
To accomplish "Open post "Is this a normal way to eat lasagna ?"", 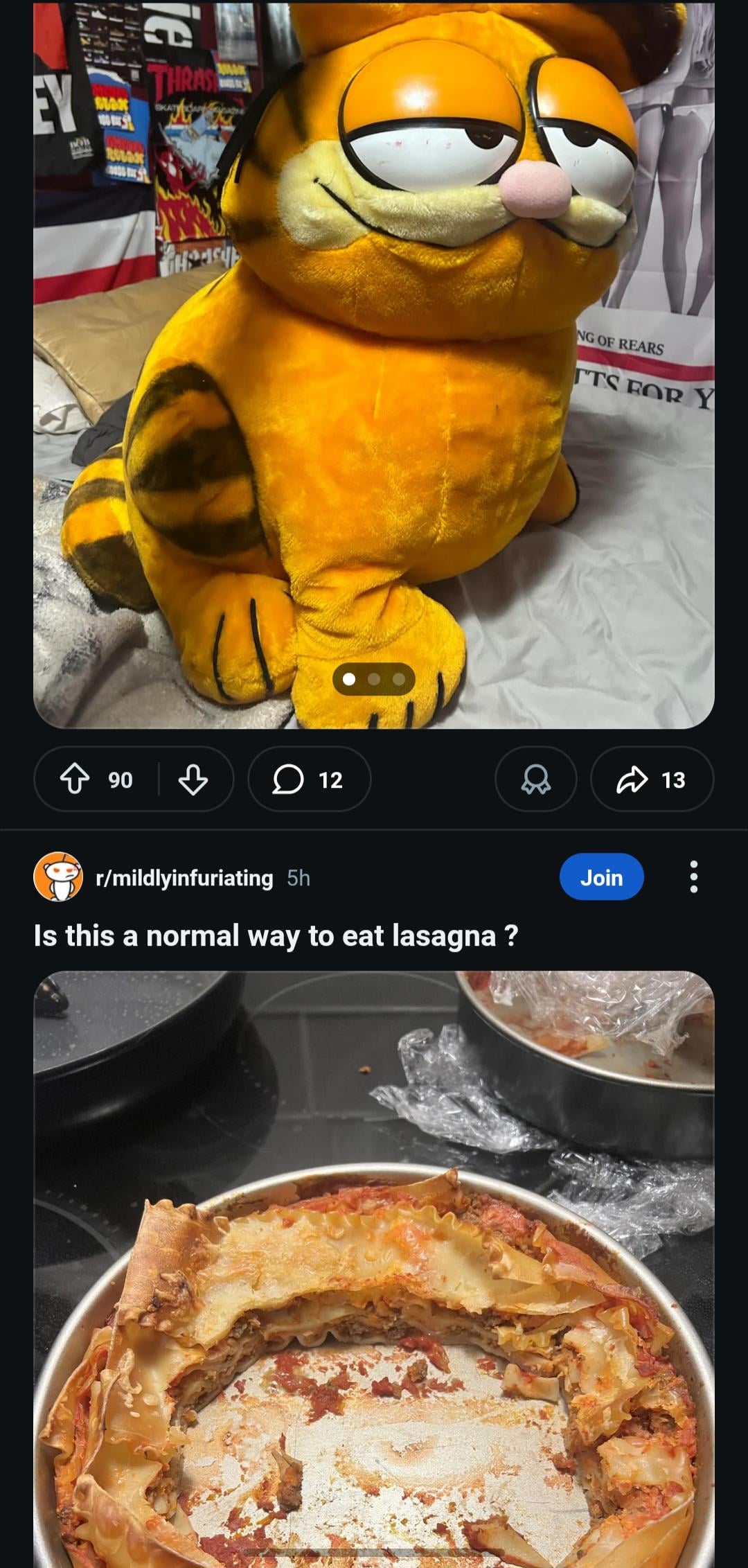I will pyautogui.click(x=276, y=935).
